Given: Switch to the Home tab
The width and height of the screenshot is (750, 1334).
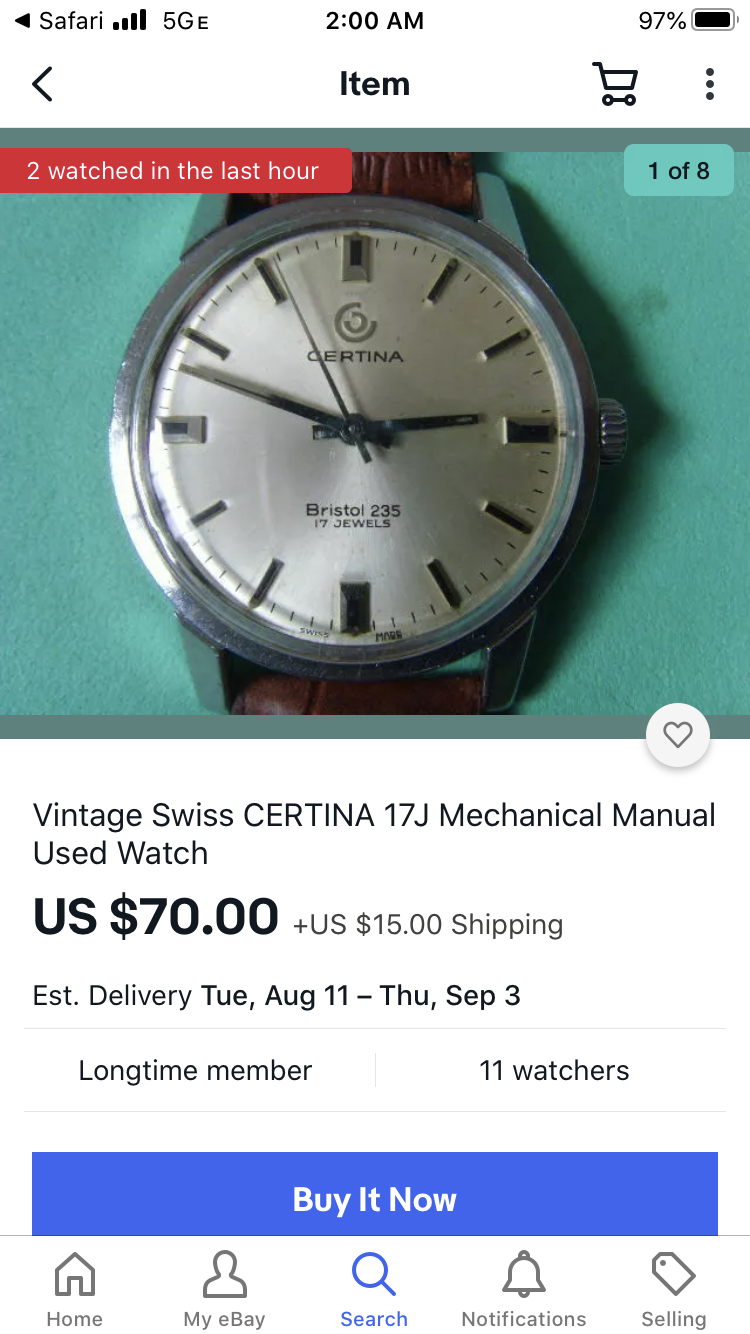Looking at the screenshot, I should pos(75,1290).
